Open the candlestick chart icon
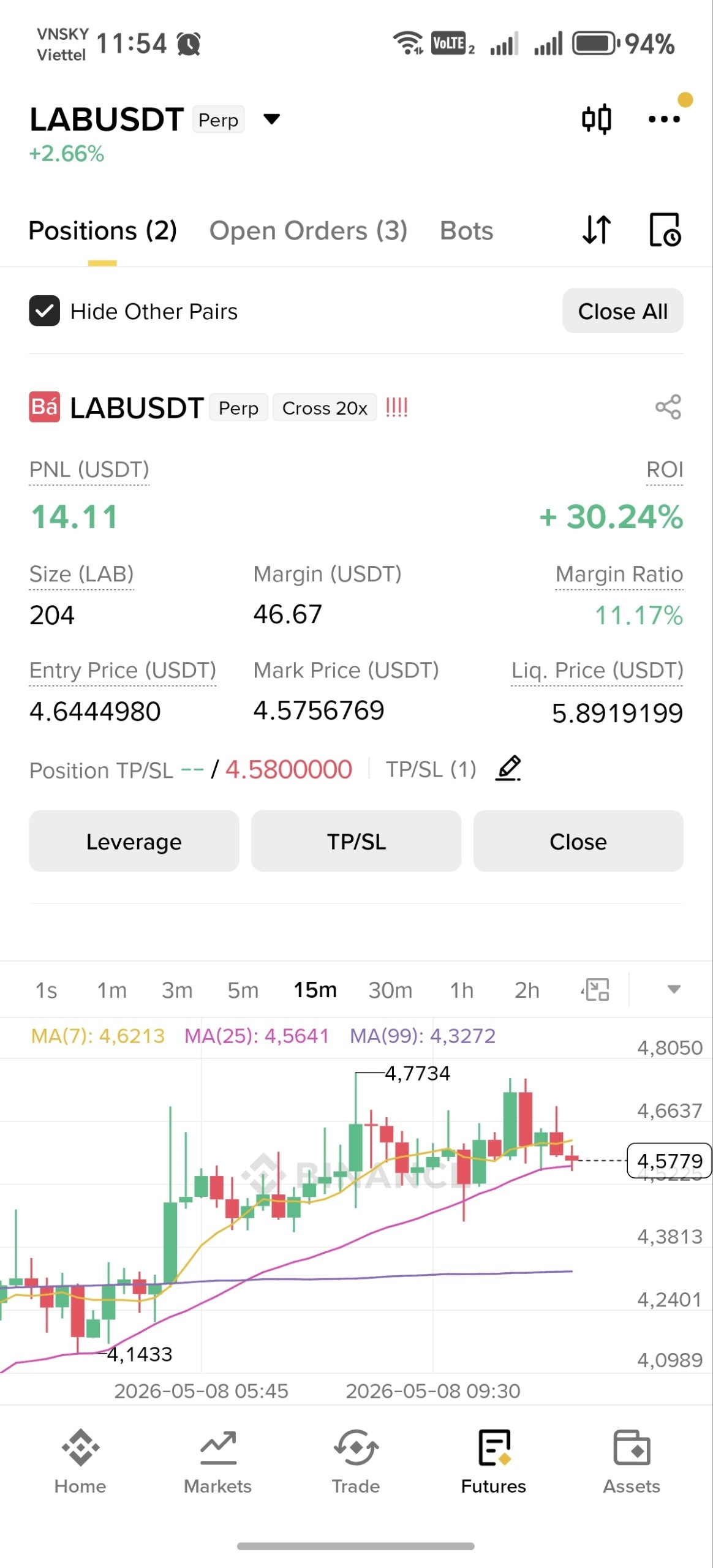This screenshot has height=1568, width=713. click(596, 119)
